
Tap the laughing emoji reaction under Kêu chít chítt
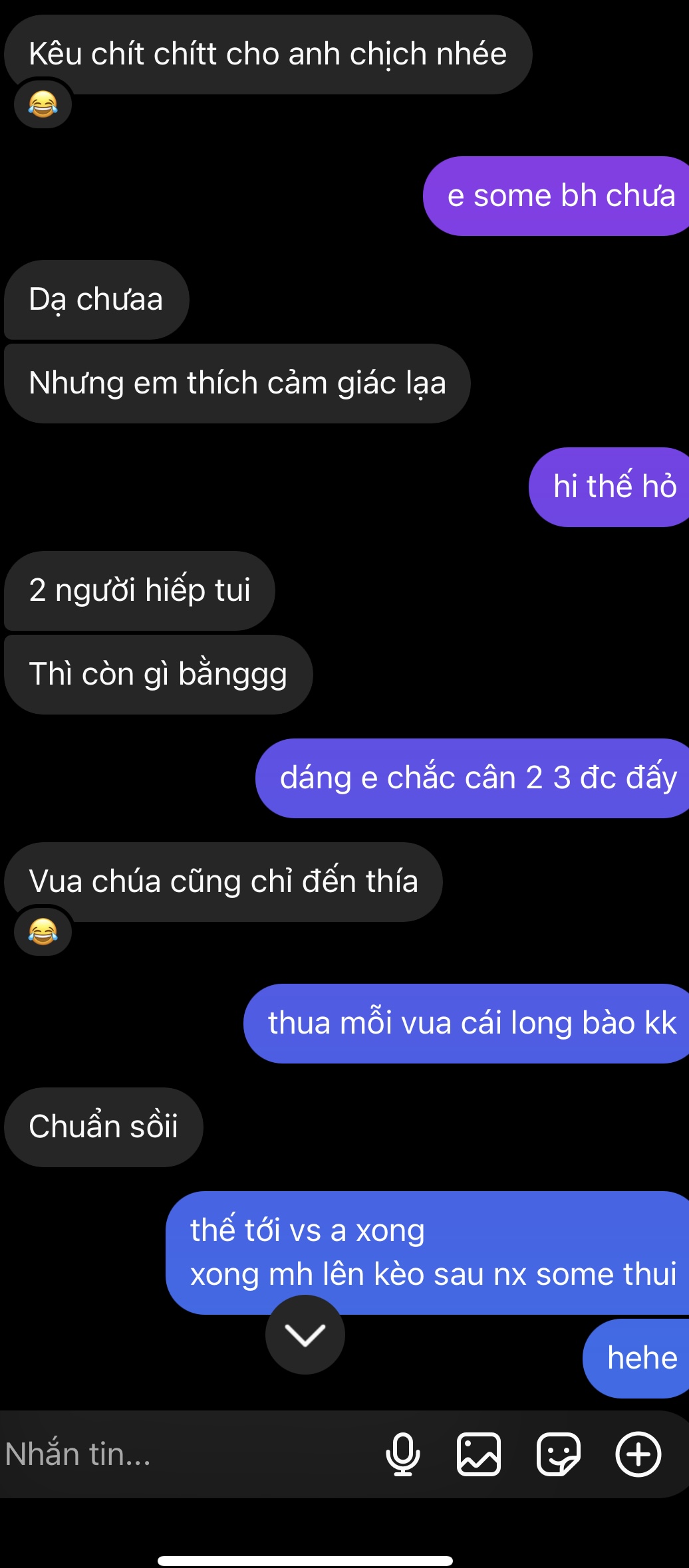pos(43,104)
